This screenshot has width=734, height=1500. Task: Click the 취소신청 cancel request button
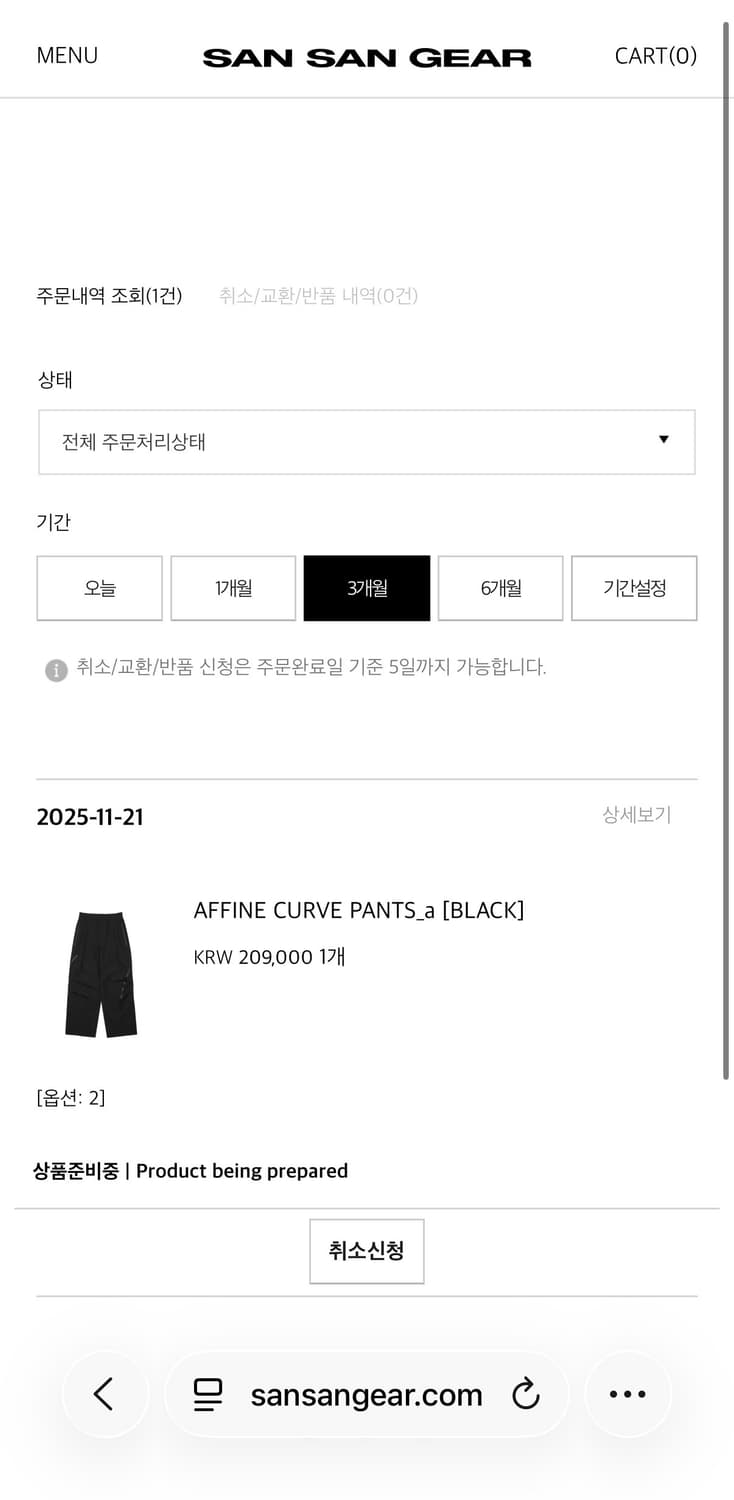[366, 1251]
